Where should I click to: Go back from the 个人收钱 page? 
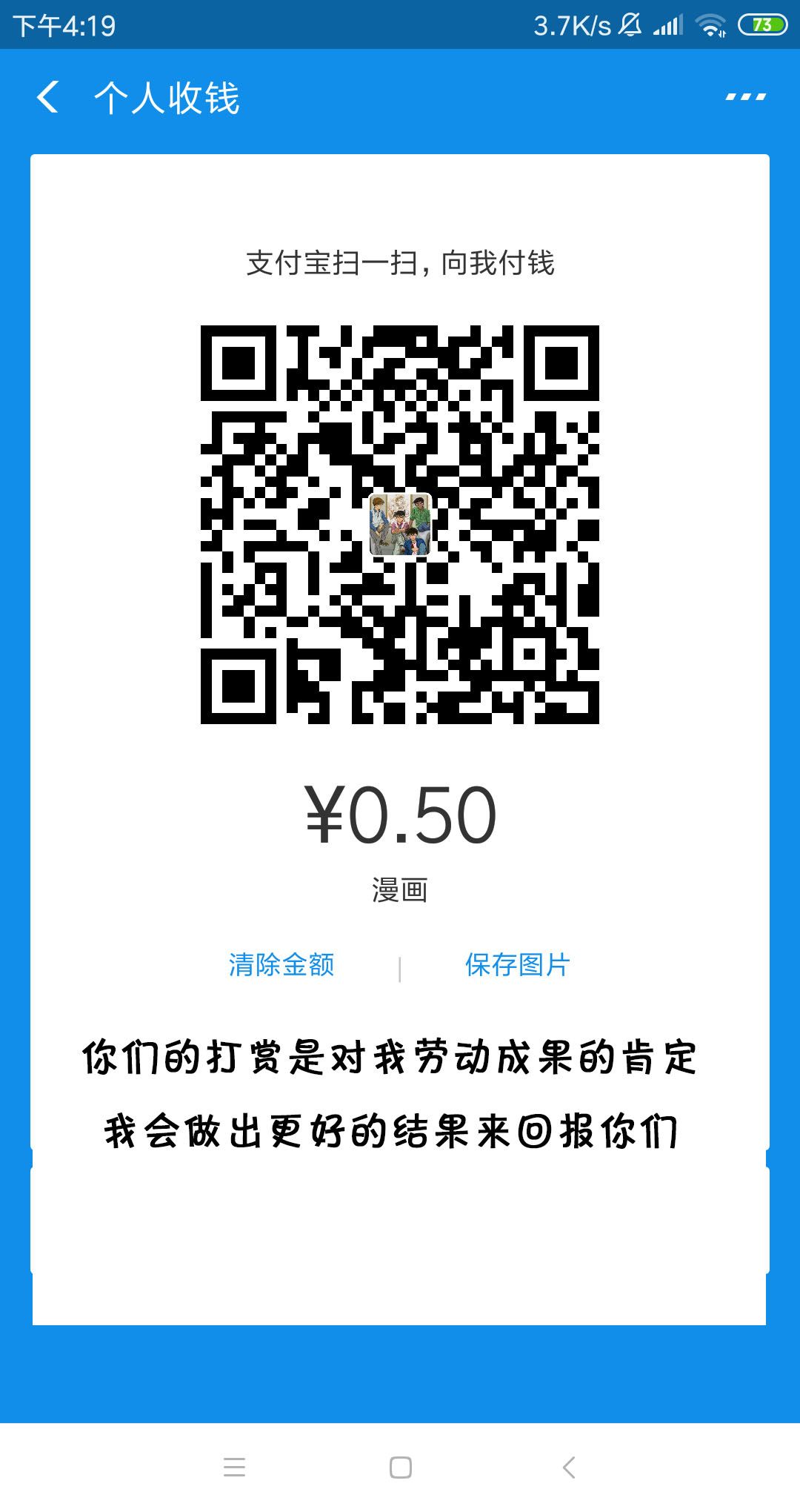coord(48,98)
